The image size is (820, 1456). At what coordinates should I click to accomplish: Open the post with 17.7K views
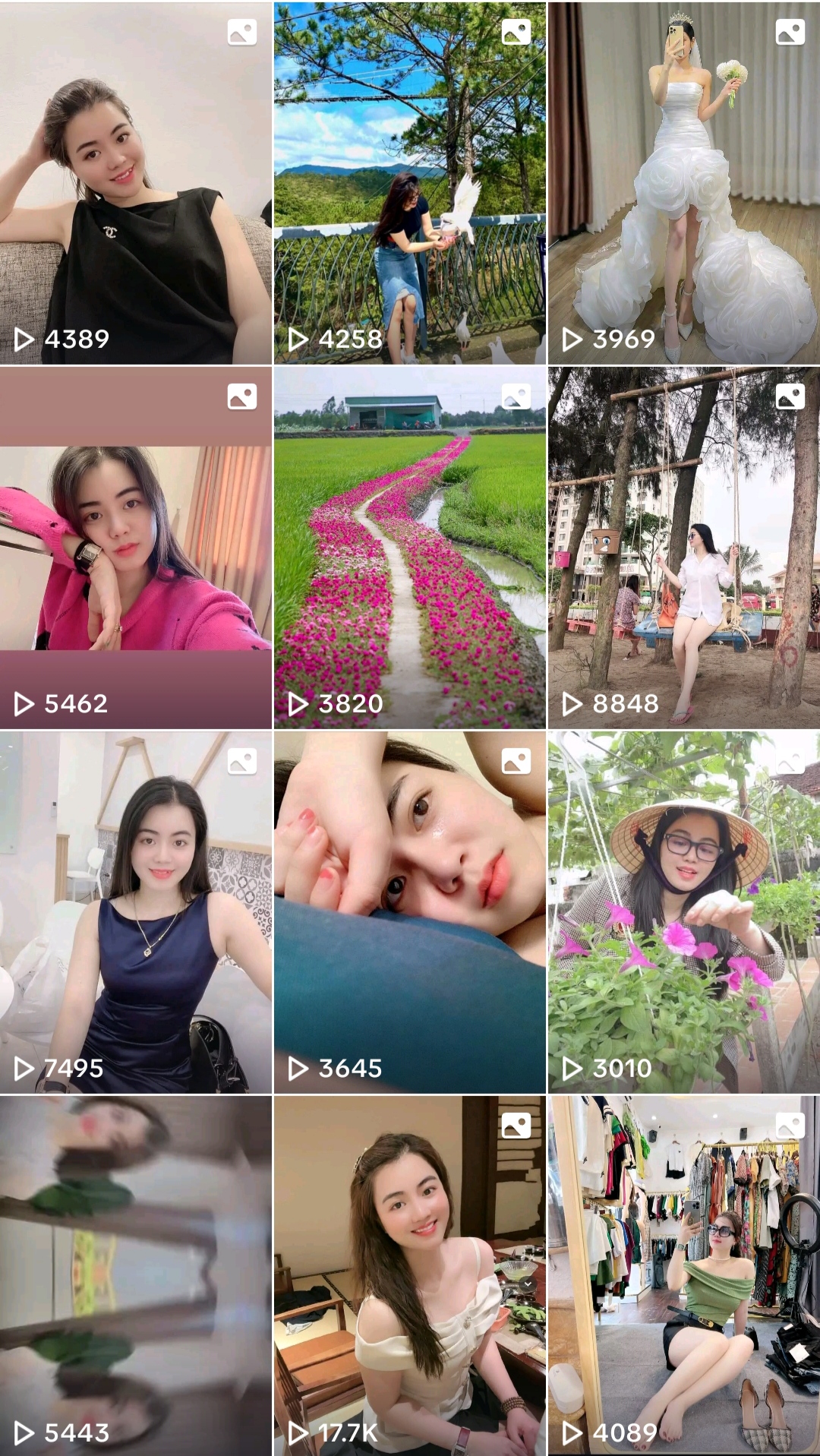click(409, 1276)
